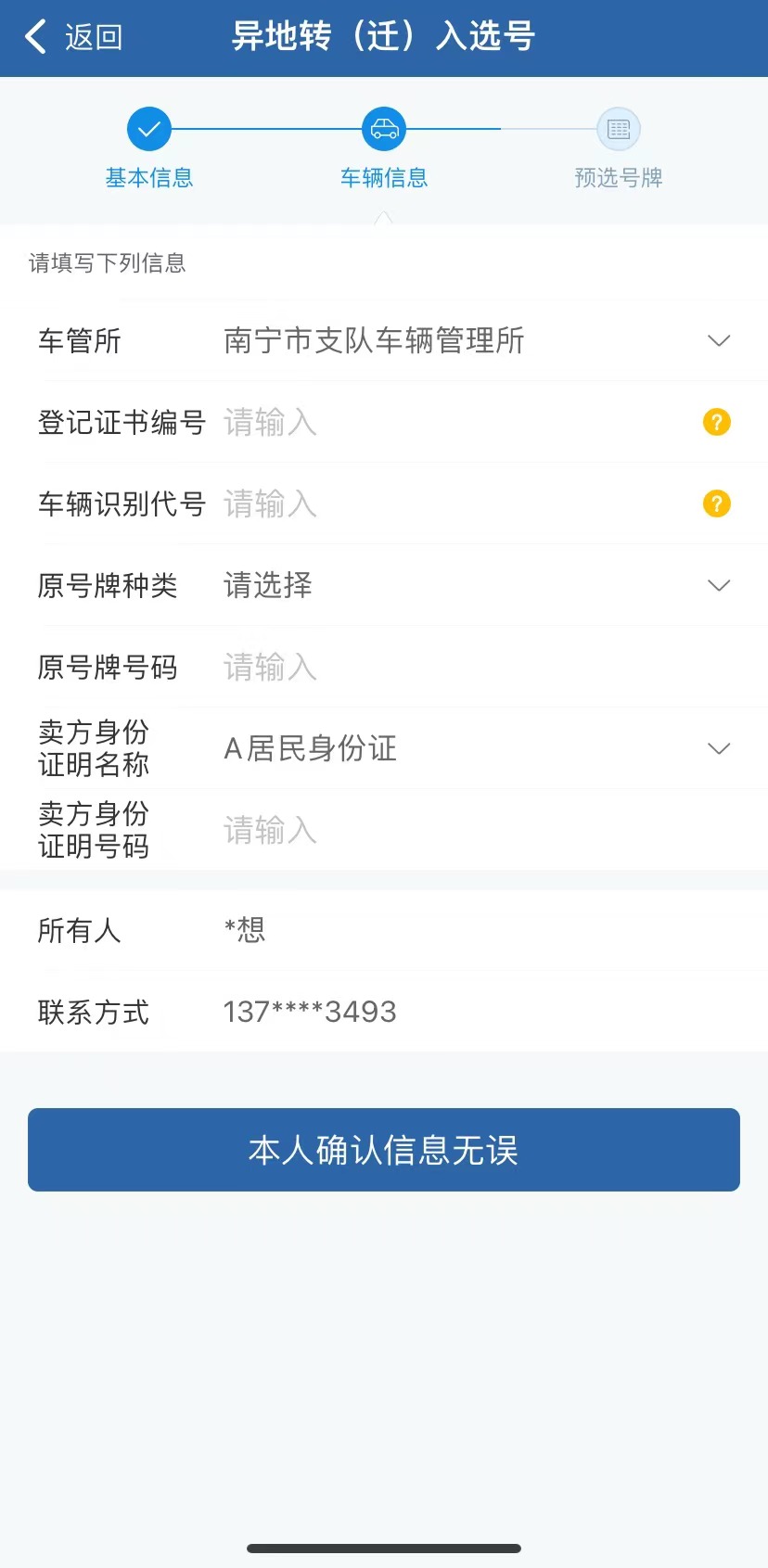The image size is (768, 1568).
Task: Click the 原号牌种类 dropdown chevron icon
Action: tap(719, 585)
